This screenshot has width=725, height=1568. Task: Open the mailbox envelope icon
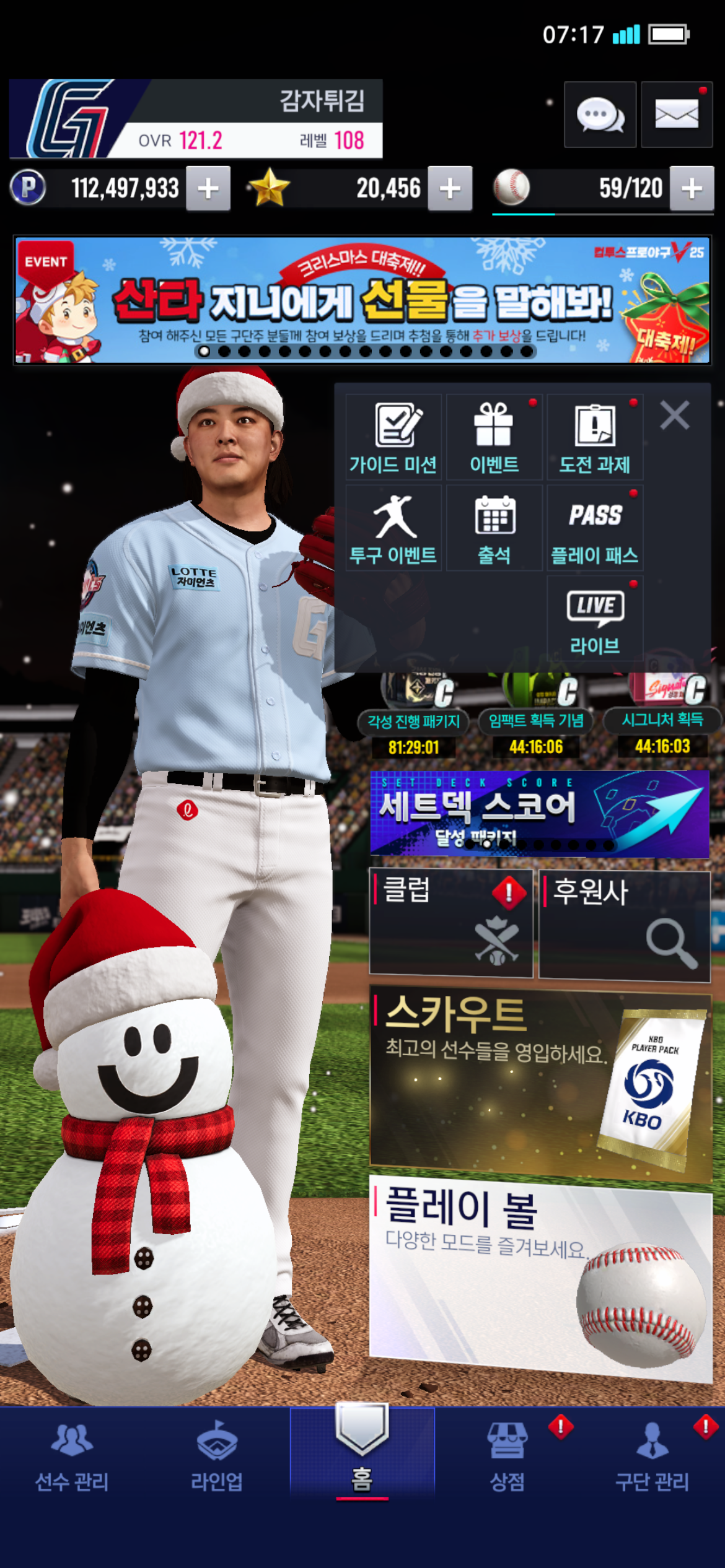point(676,115)
